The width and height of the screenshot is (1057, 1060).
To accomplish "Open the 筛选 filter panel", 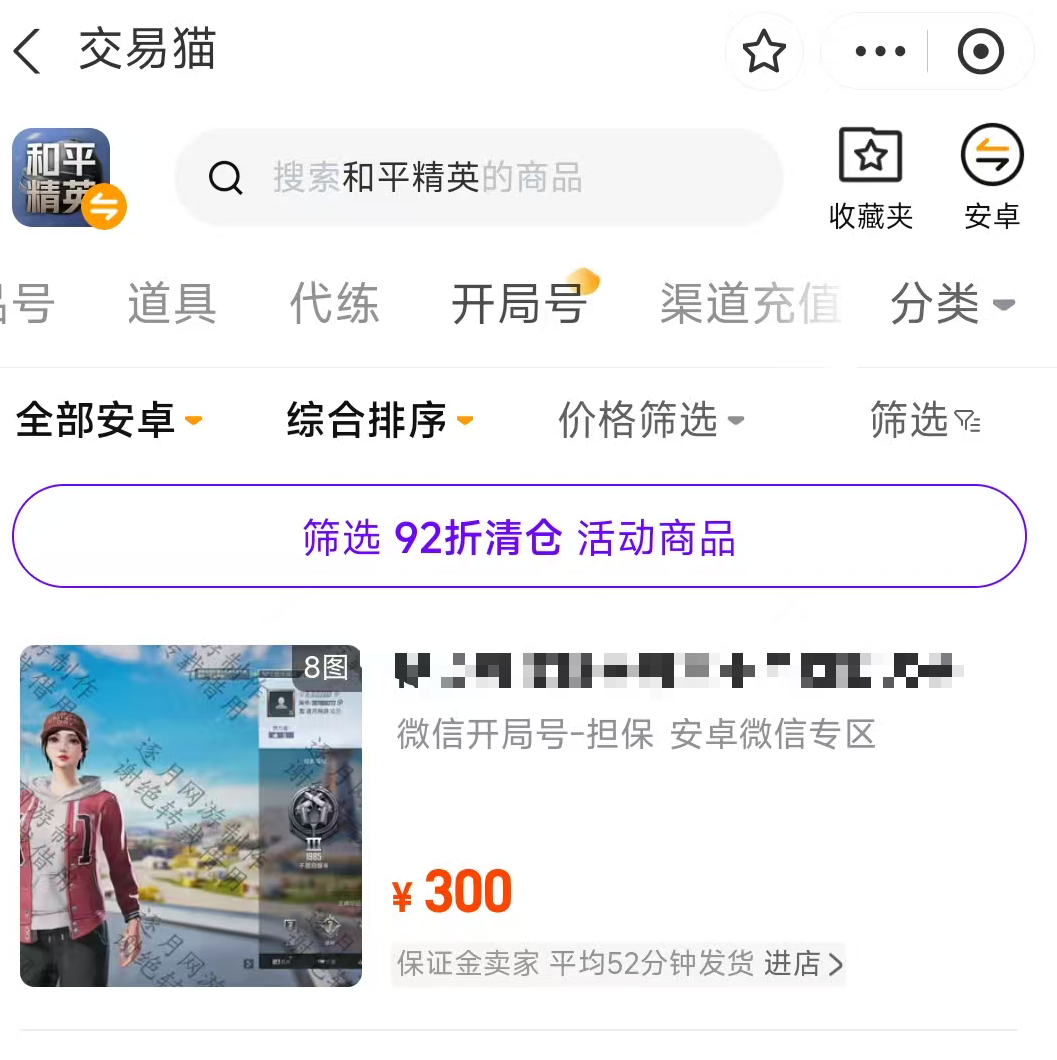I will 924,421.
